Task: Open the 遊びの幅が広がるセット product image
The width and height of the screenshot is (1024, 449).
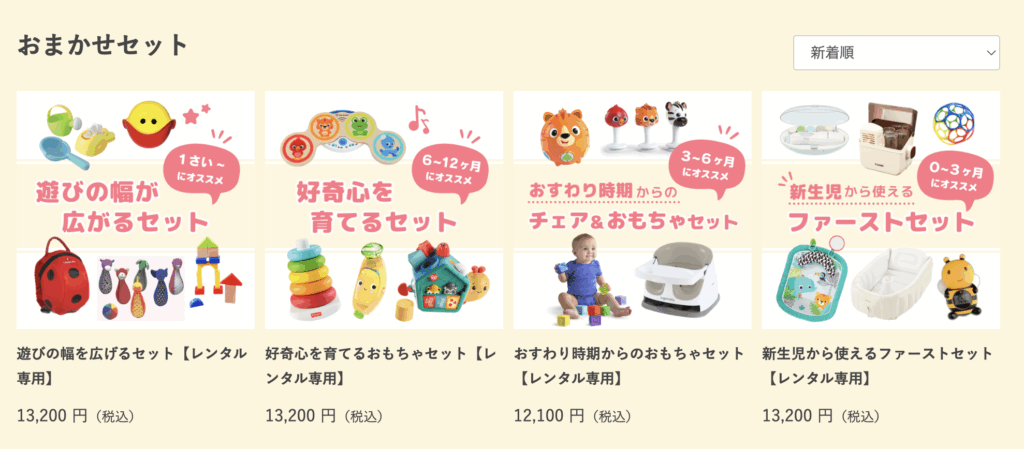Action: click(x=136, y=210)
